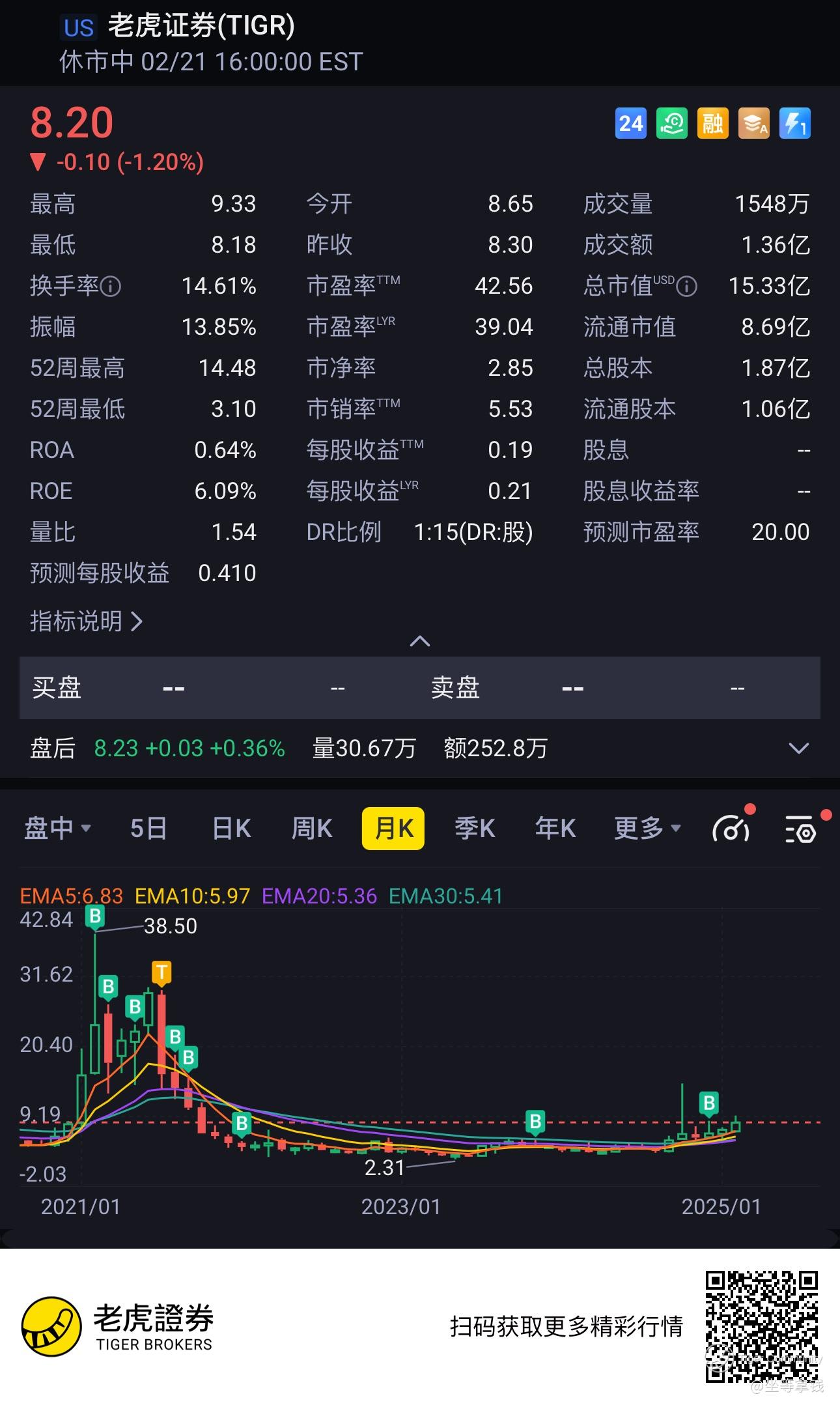
Task: Tap the orange 融 margin badge
Action: point(712,123)
